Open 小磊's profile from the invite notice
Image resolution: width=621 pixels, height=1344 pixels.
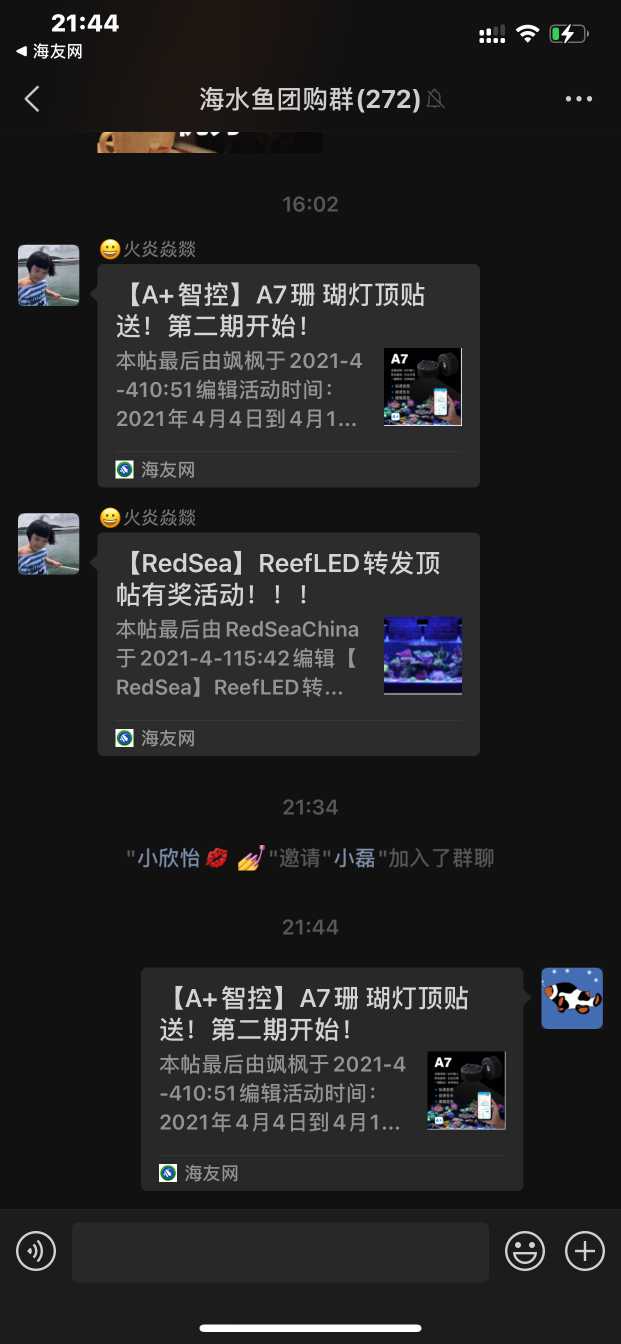tap(354, 858)
